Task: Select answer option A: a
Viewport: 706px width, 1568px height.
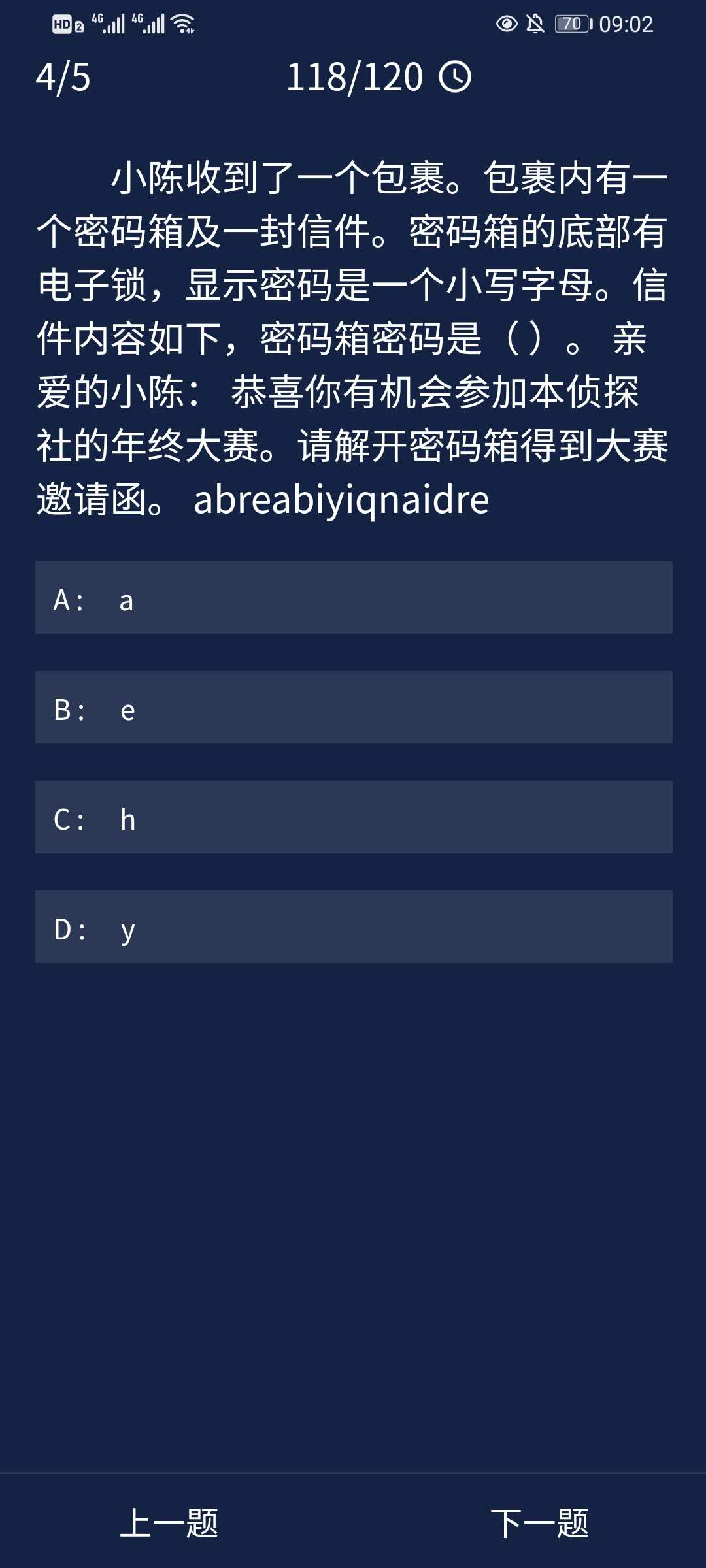Action: tap(353, 598)
